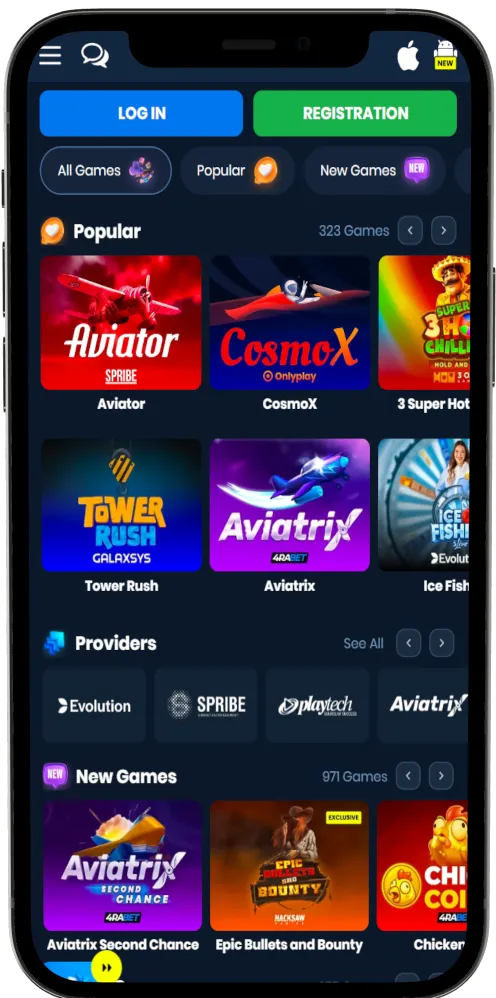Tap See All next to Providers
Screen dimensions: 496x998
coord(364,643)
